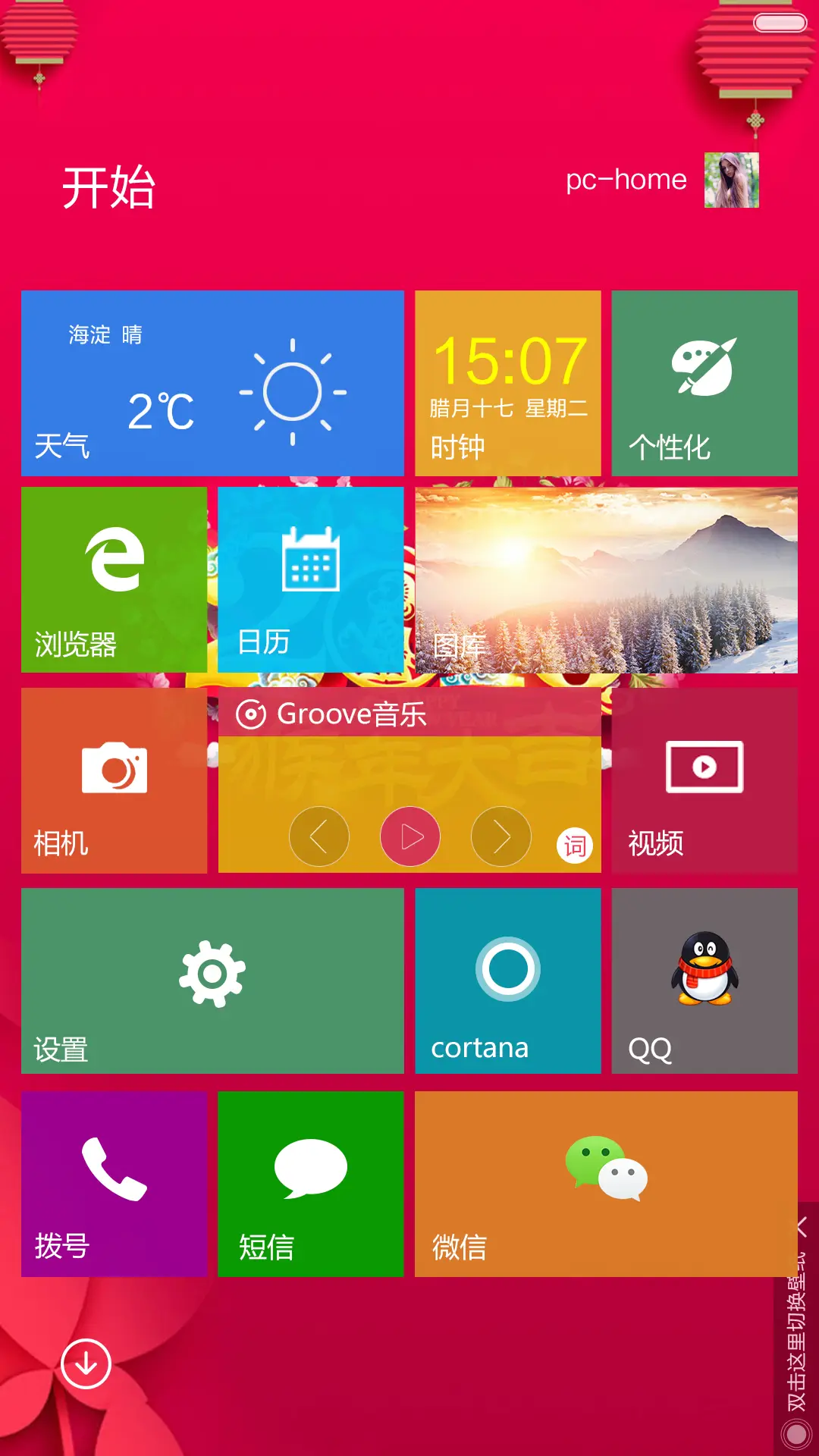Open the 拨号 phone dialer
Image resolution: width=819 pixels, height=1456 pixels.
point(114,1183)
